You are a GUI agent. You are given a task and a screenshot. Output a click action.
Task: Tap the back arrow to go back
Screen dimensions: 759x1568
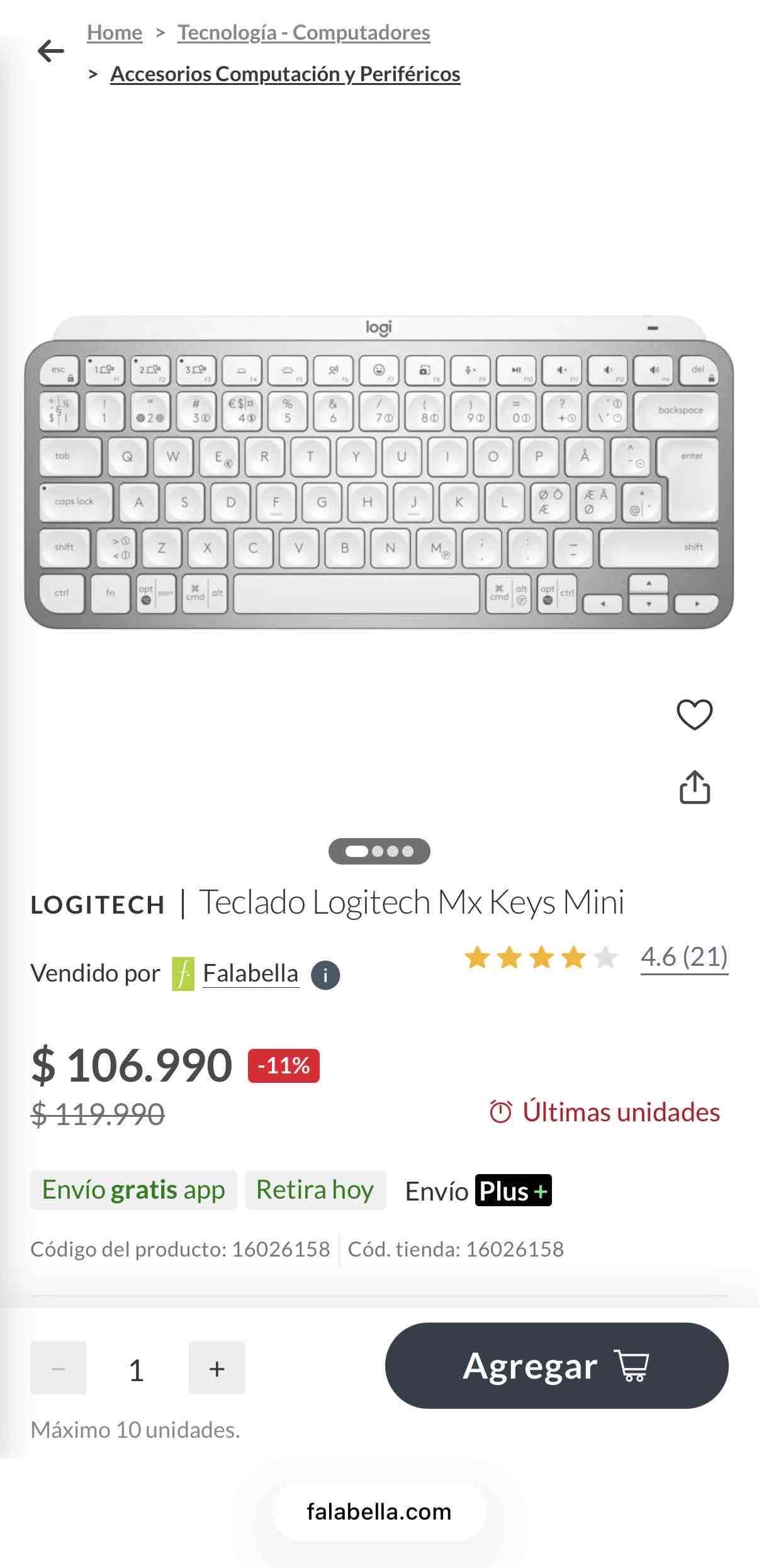(x=50, y=50)
